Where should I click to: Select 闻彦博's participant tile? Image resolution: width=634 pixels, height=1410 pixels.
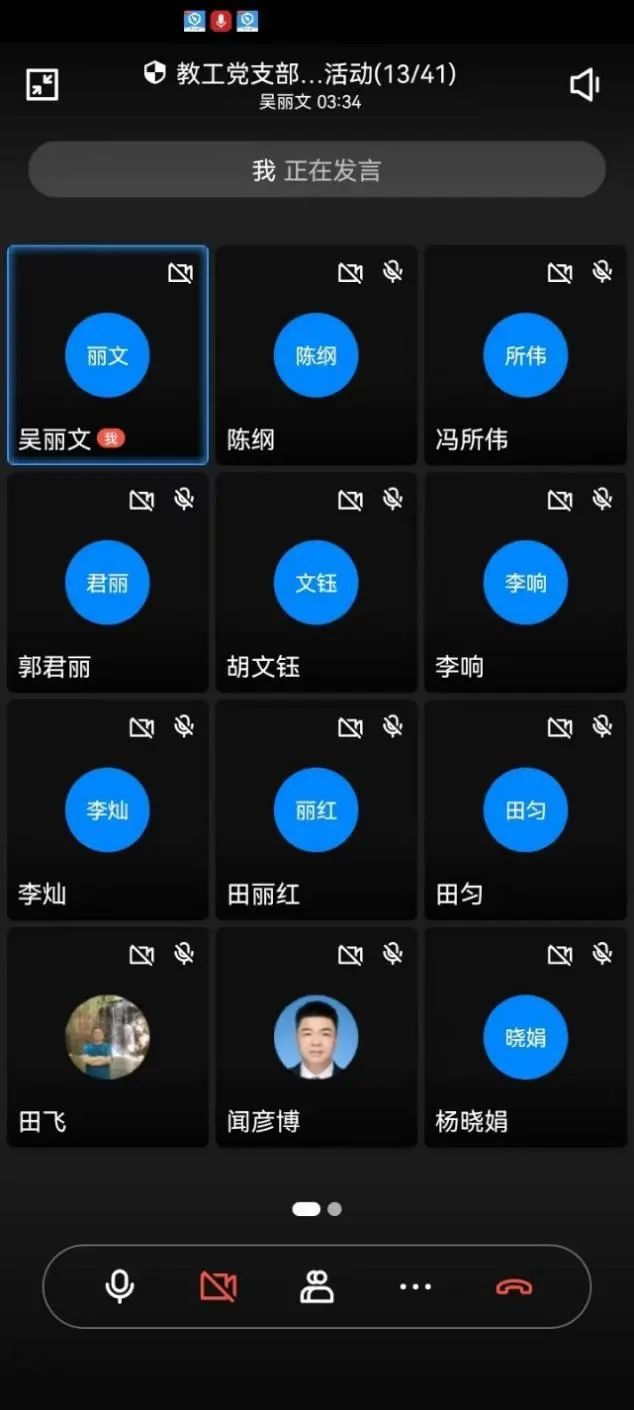pos(316,1037)
